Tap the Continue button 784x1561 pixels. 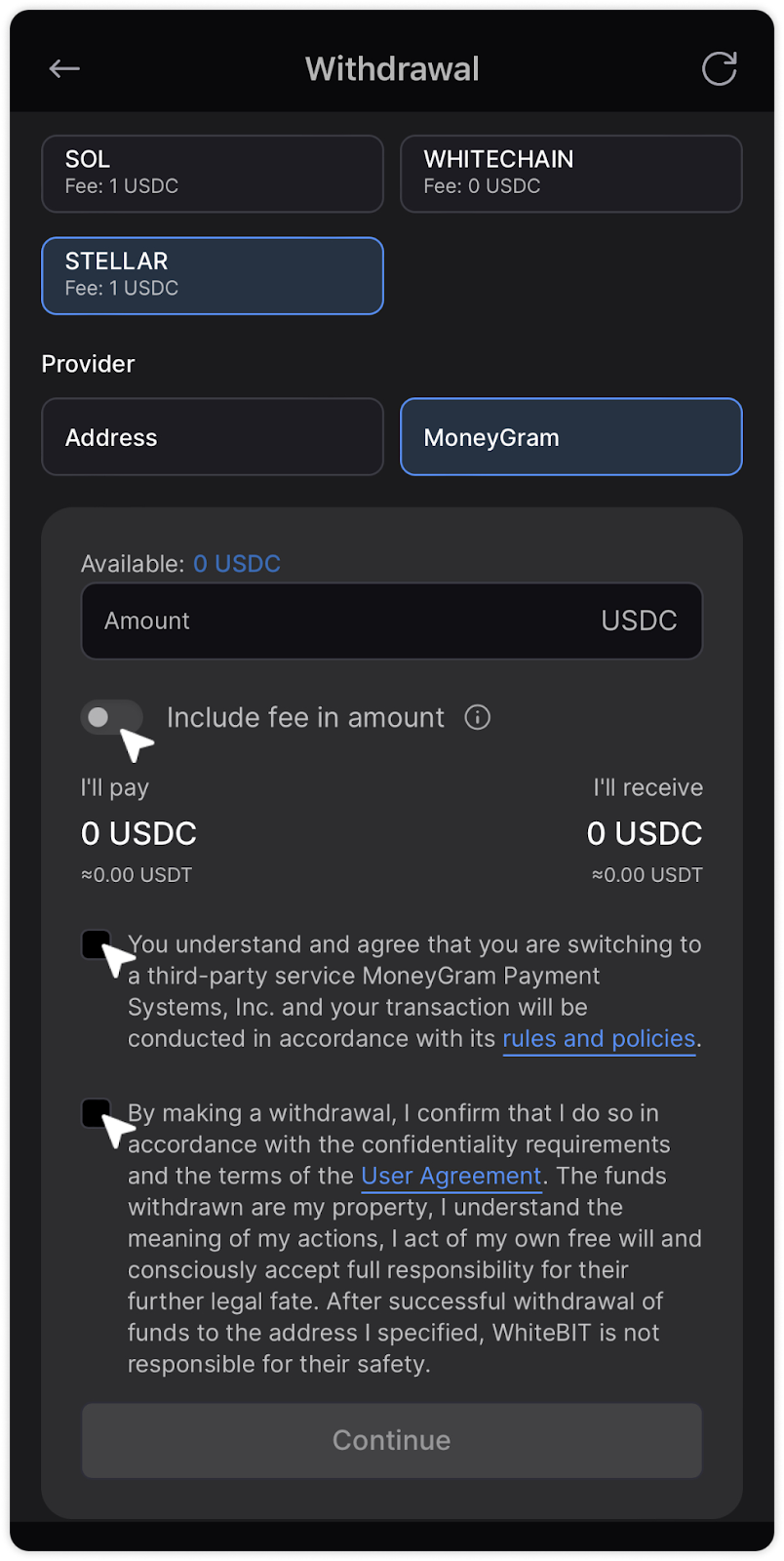point(392,1440)
